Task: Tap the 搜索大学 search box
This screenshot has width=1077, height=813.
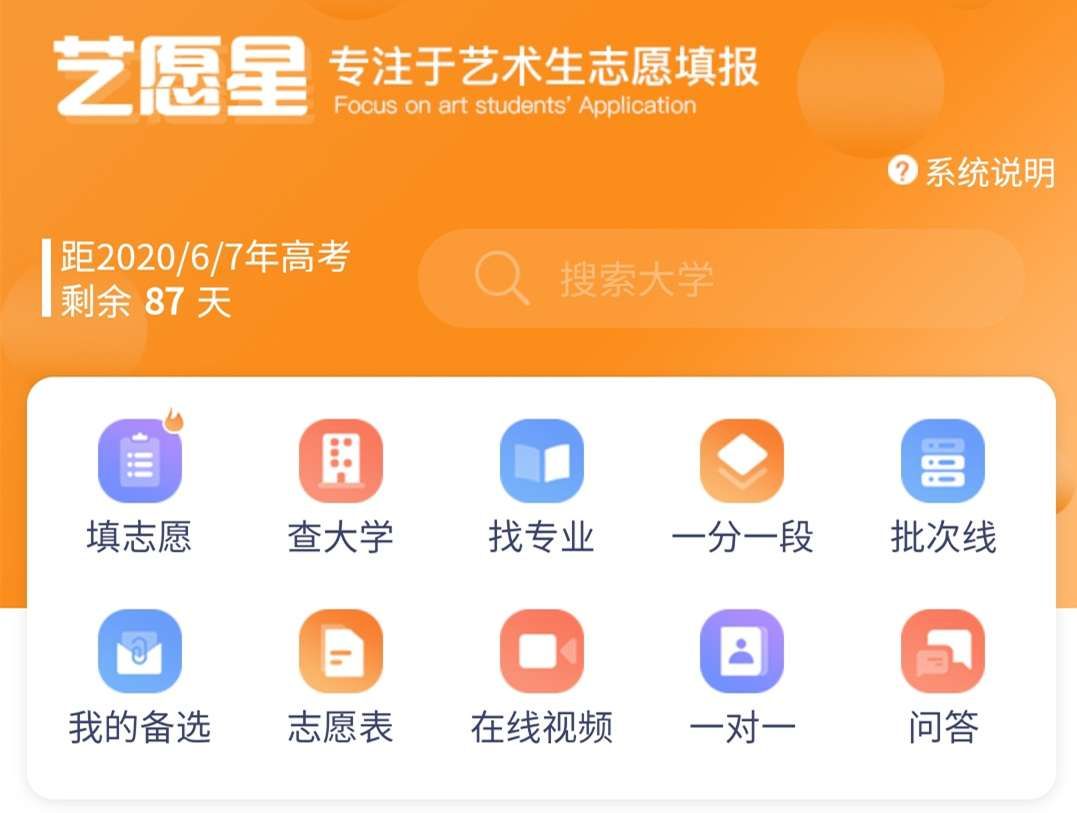Action: click(720, 278)
